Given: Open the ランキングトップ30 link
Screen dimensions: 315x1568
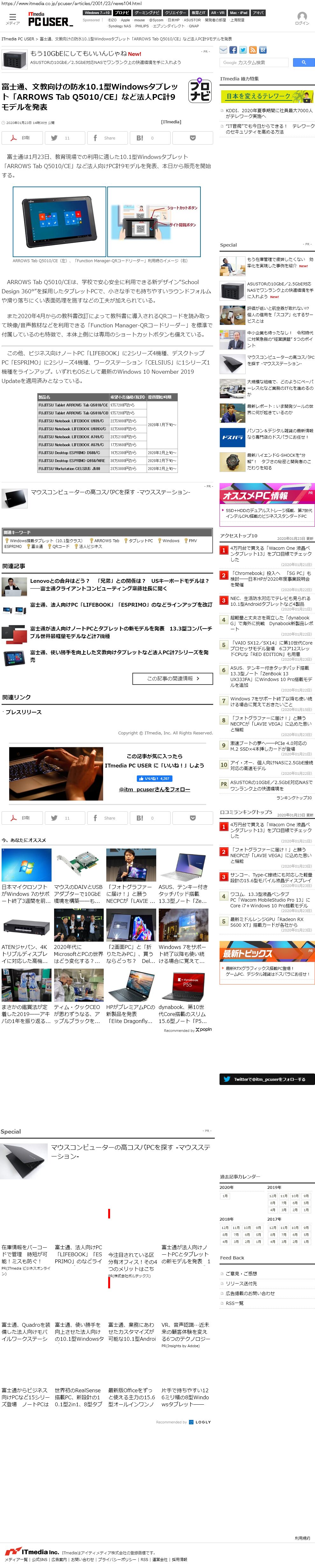Looking at the screenshot, I should click(x=294, y=797).
